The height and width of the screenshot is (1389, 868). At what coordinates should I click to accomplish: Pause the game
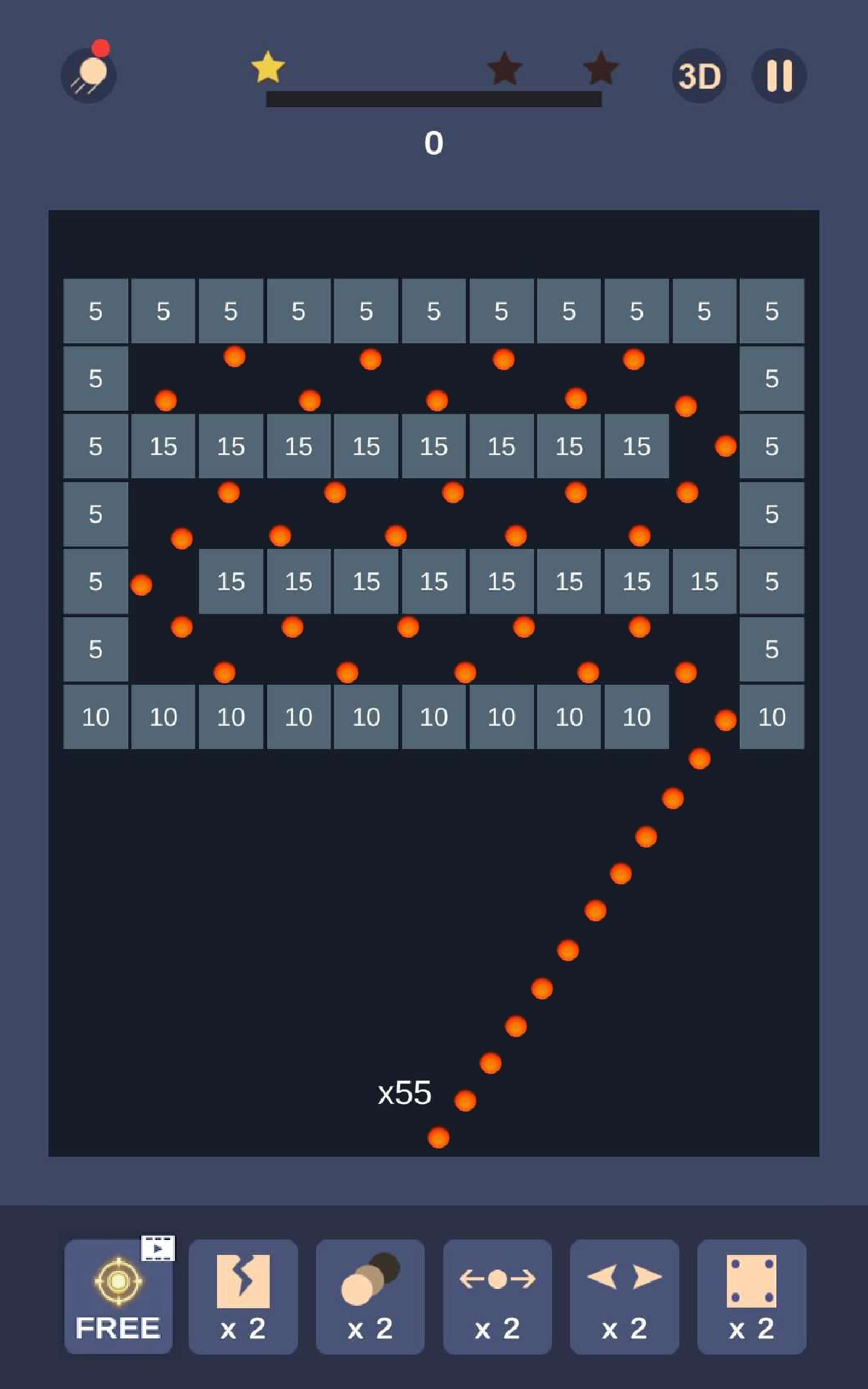pyautogui.click(x=779, y=75)
